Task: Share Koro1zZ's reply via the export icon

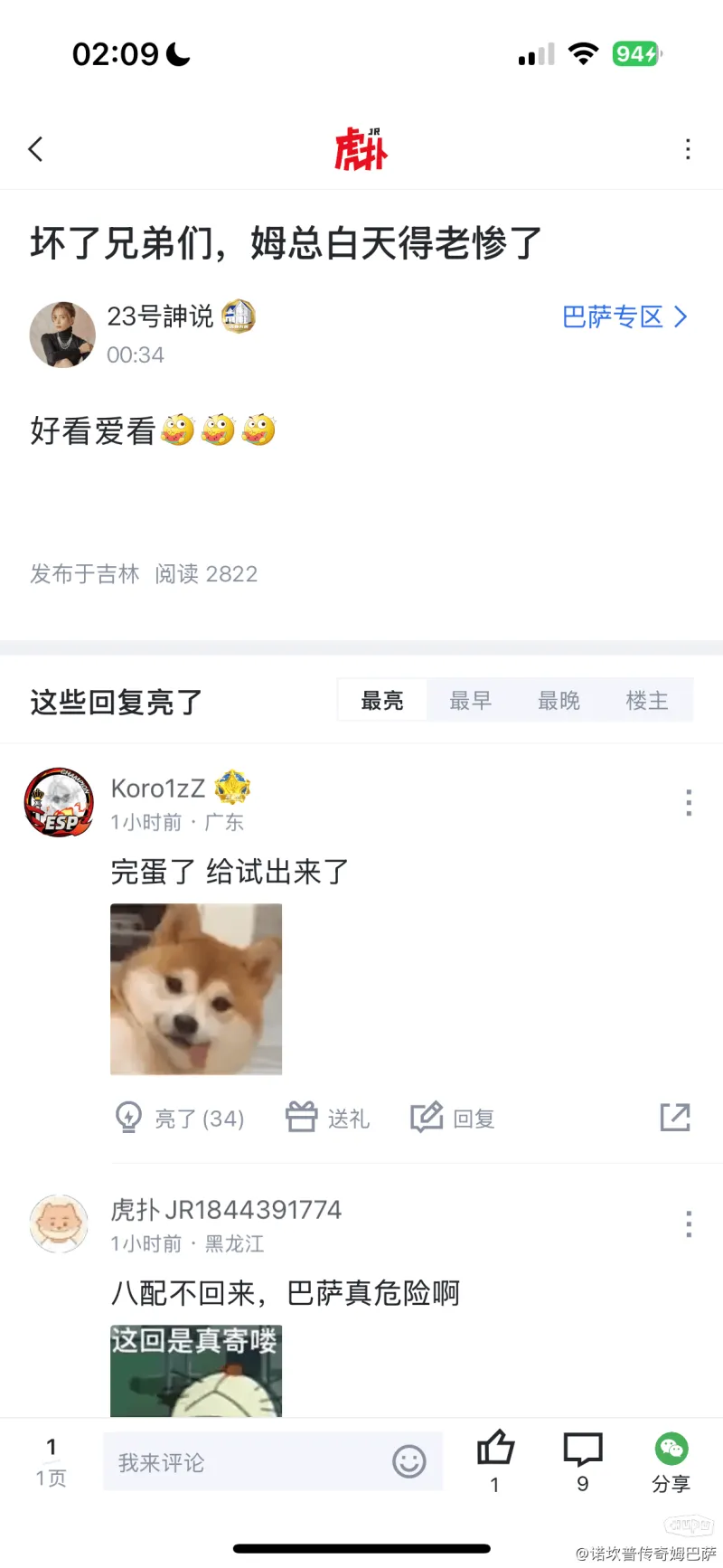Action: (675, 1118)
